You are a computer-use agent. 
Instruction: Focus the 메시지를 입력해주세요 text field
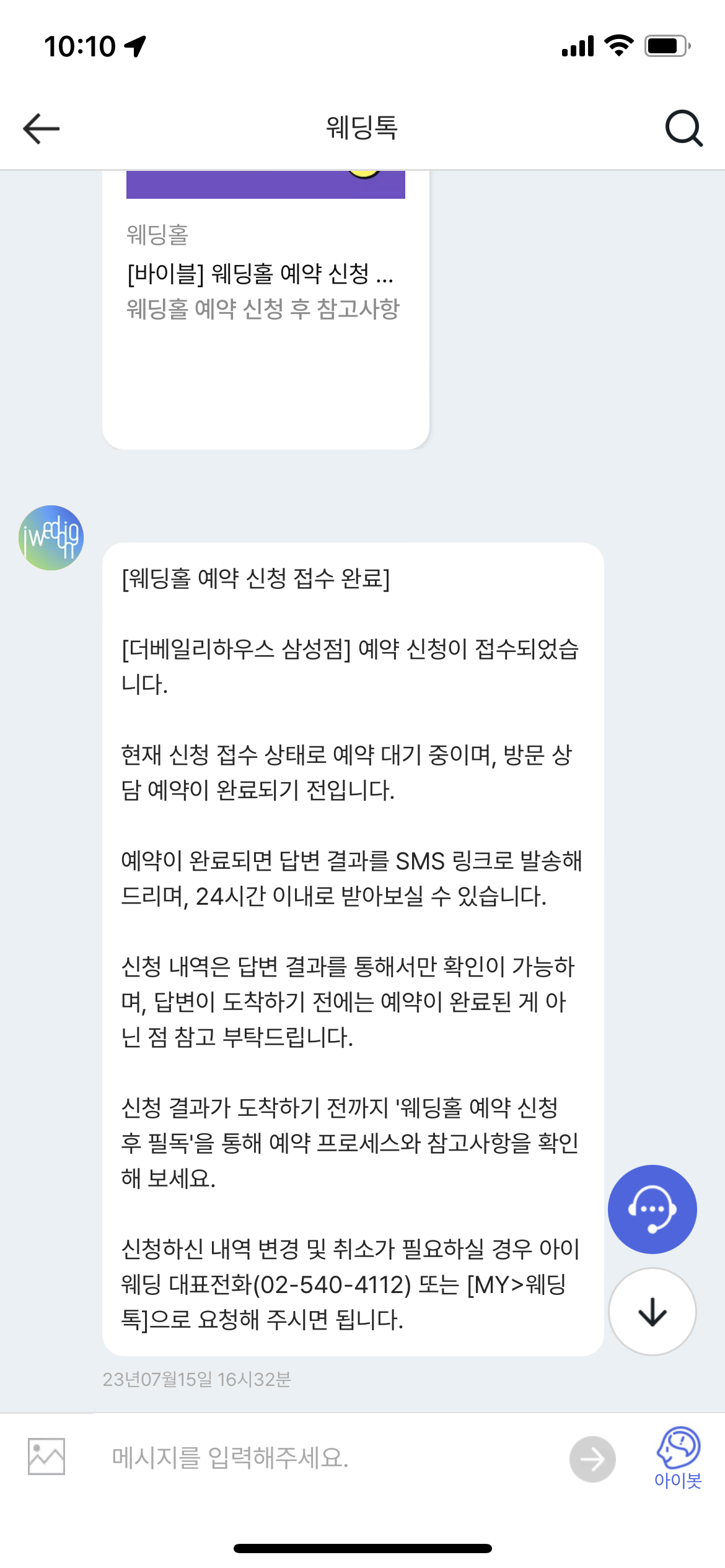[x=328, y=1458]
